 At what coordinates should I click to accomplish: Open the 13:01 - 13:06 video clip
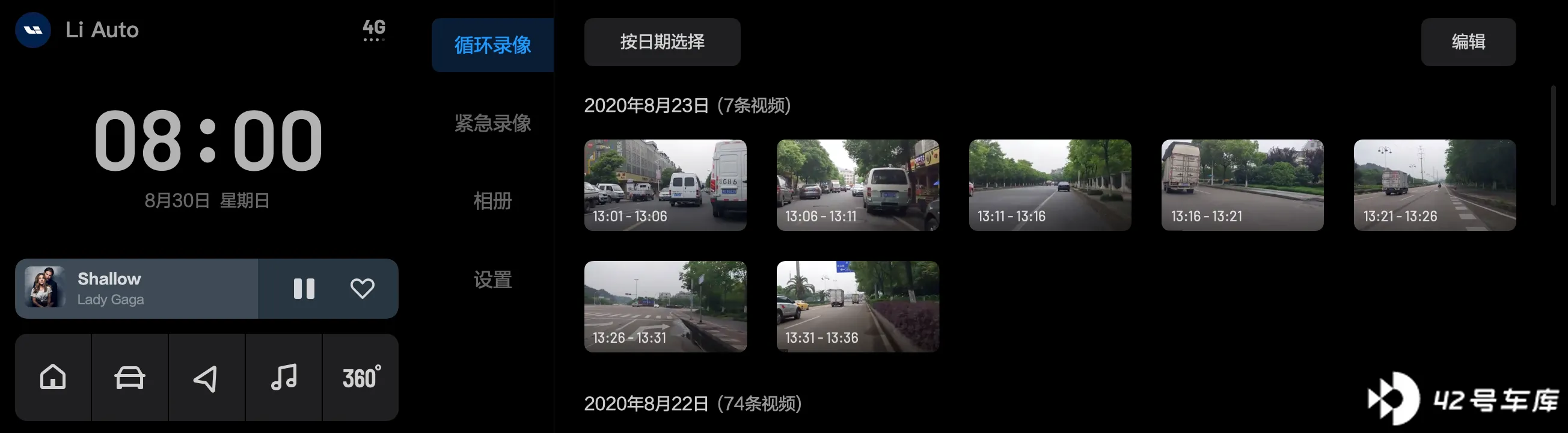point(665,185)
